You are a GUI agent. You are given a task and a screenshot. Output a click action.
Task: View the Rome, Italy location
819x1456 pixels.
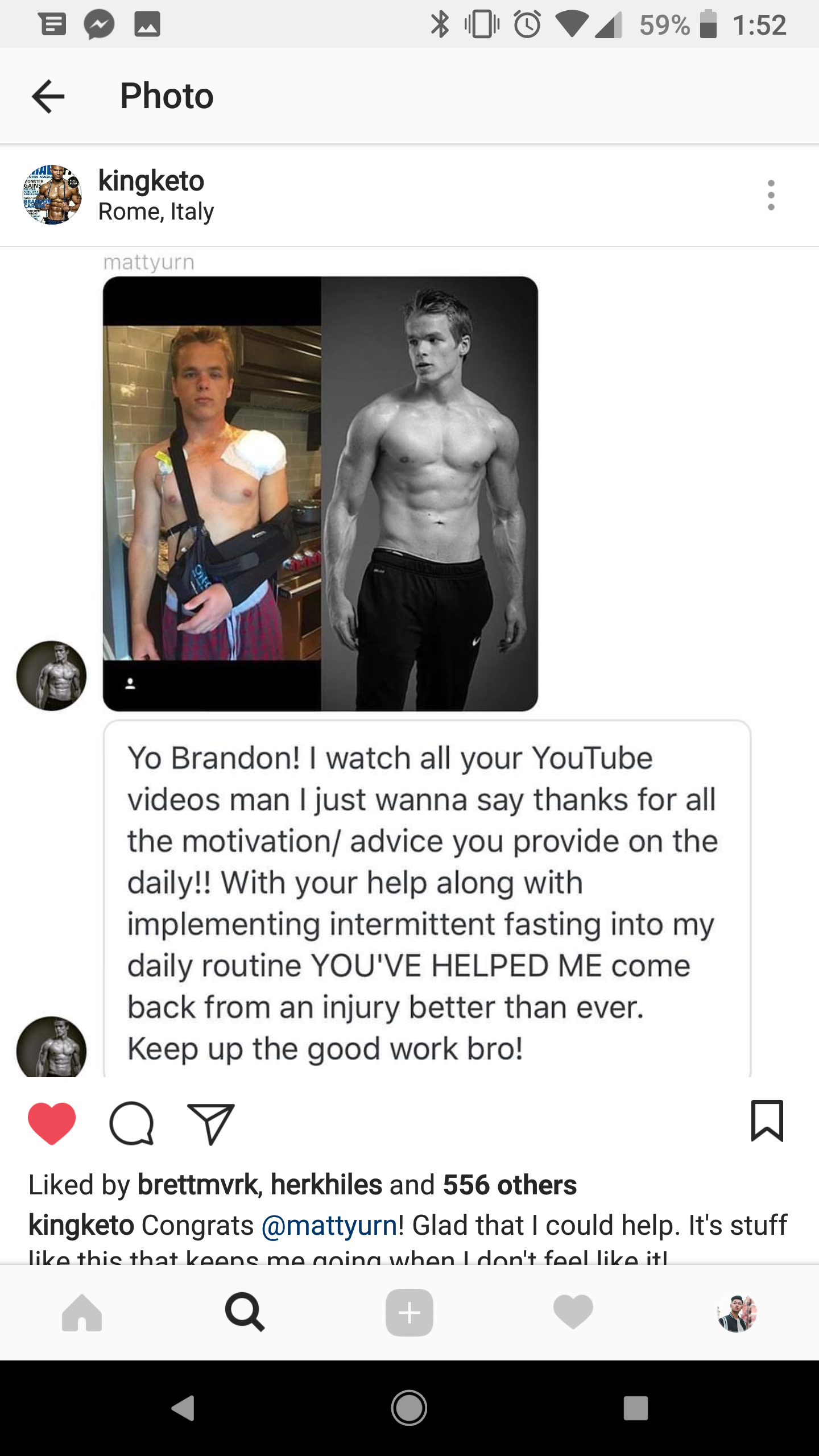point(156,212)
